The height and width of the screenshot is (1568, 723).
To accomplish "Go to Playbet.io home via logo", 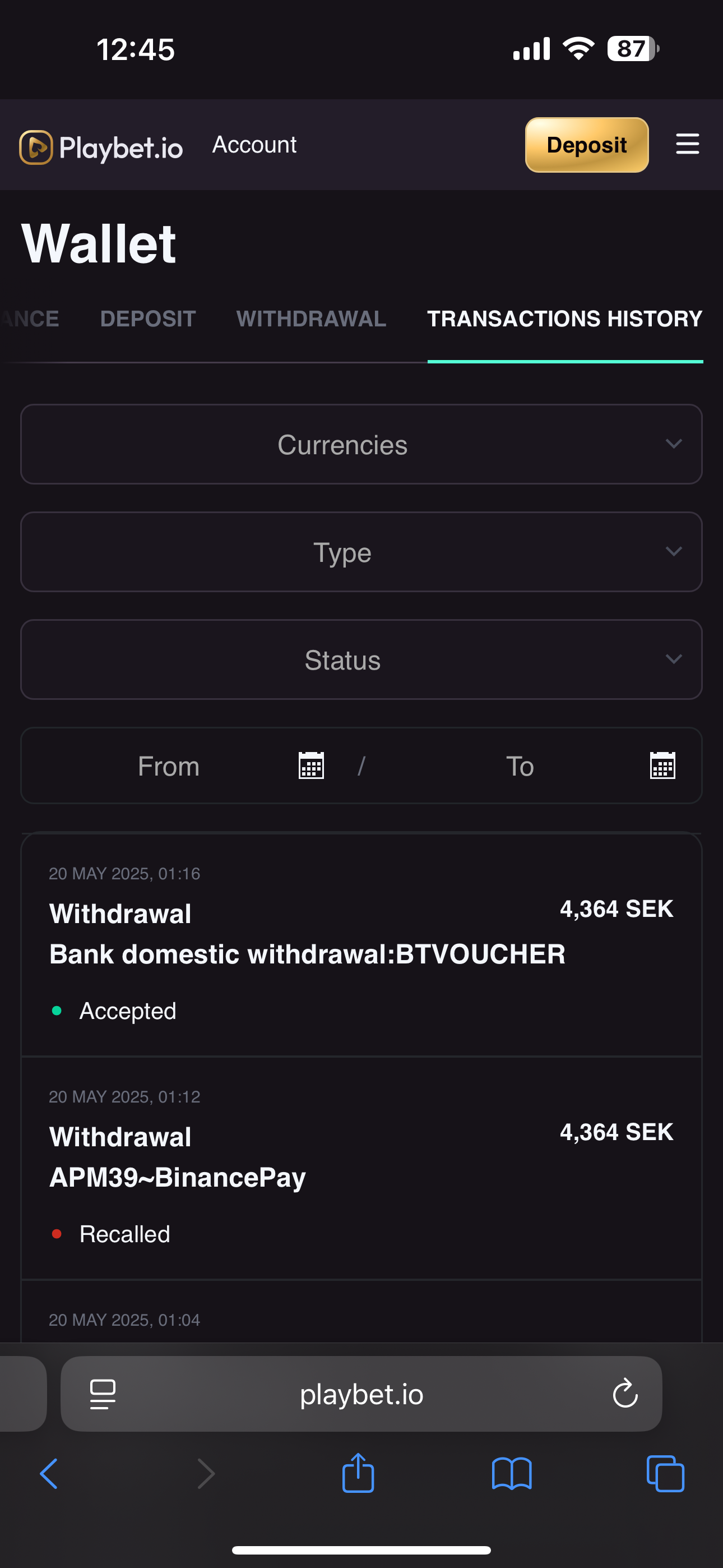I will pyautogui.click(x=101, y=147).
